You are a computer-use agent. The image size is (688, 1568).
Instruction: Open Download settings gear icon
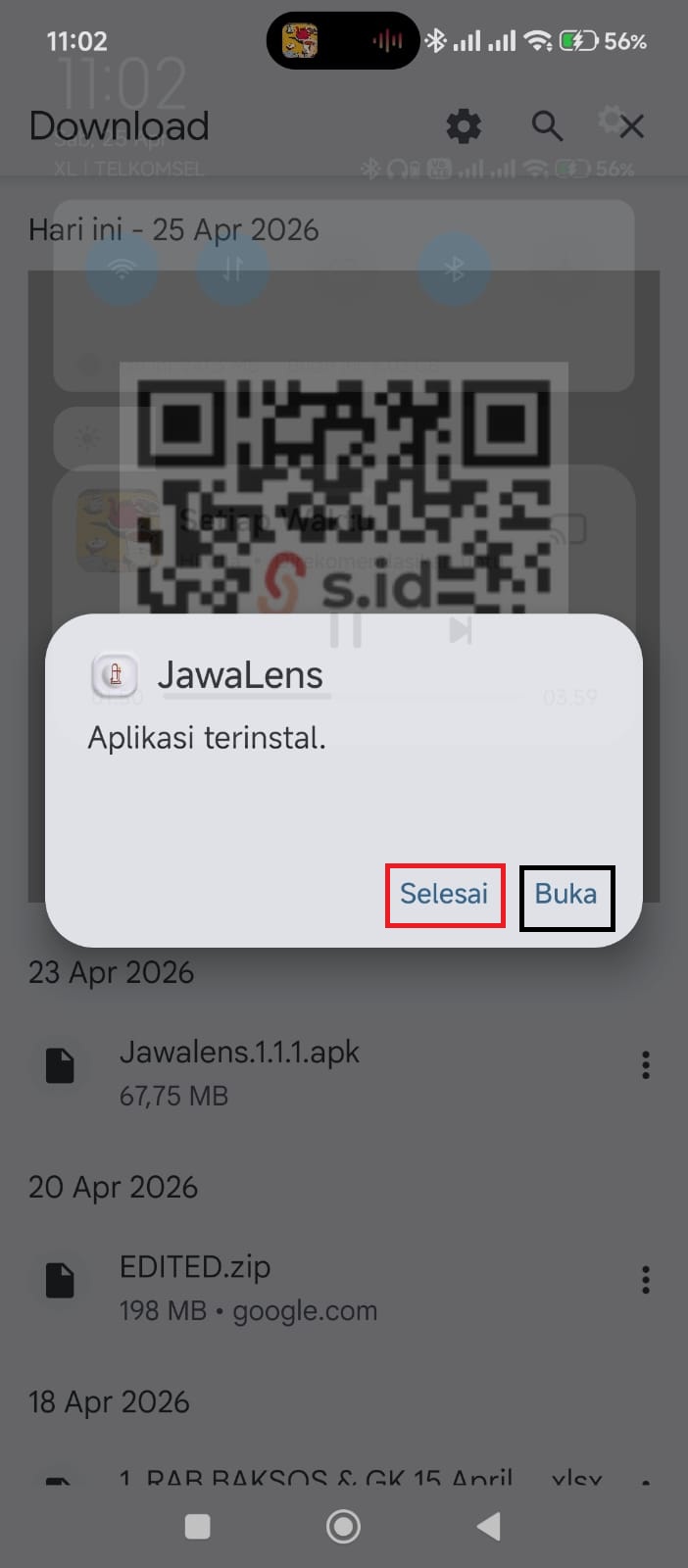pyautogui.click(x=464, y=126)
